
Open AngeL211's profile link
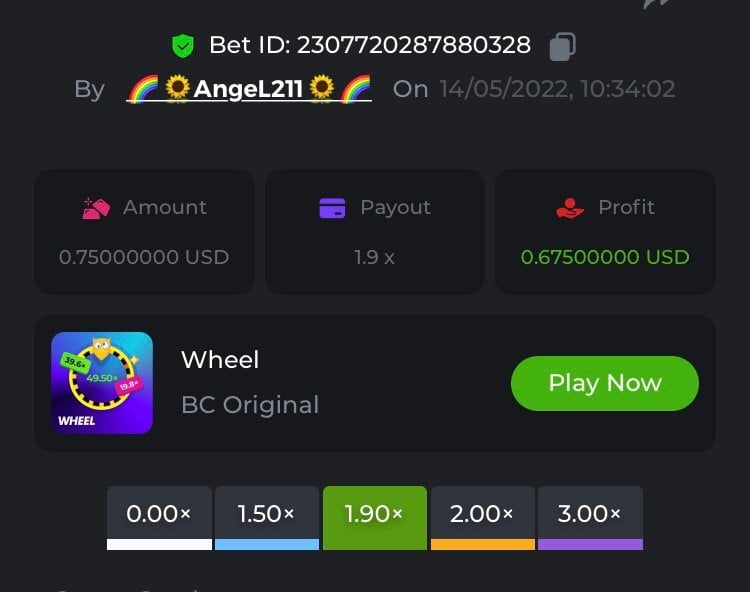(x=249, y=89)
